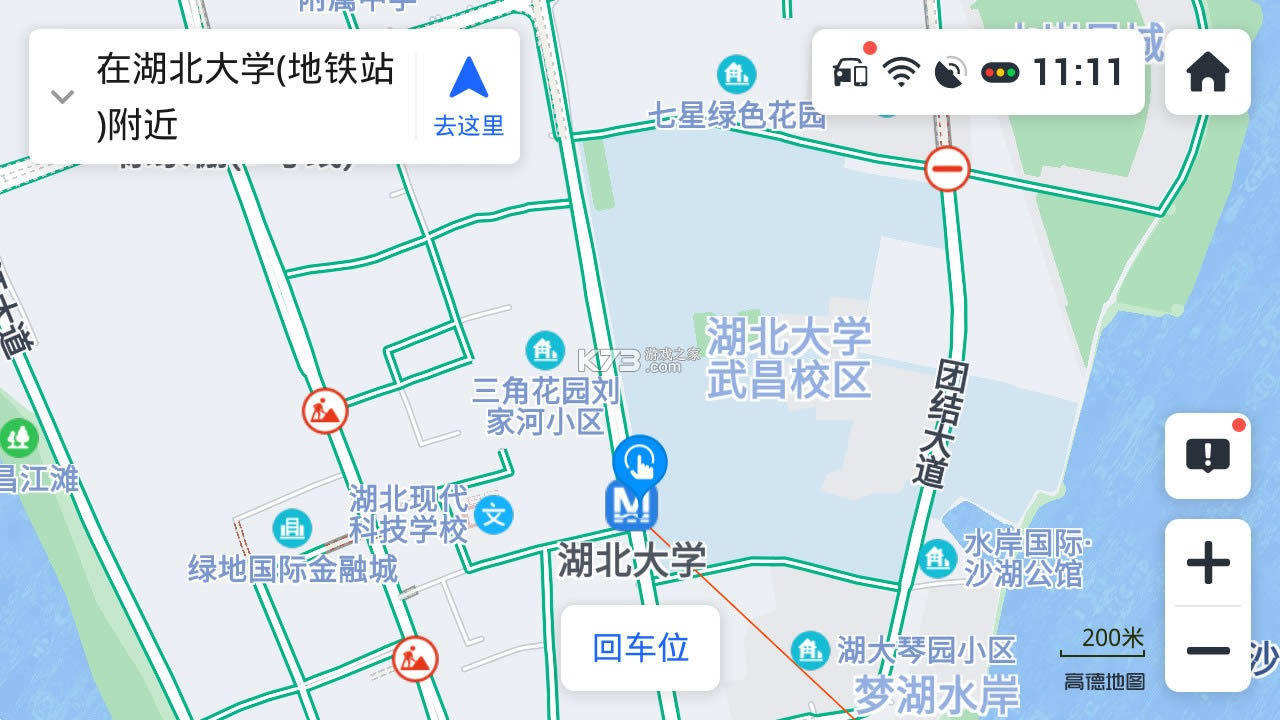Open the 湖大琴园小区 residence marker
Image resolution: width=1280 pixels, height=720 pixels.
(810, 650)
